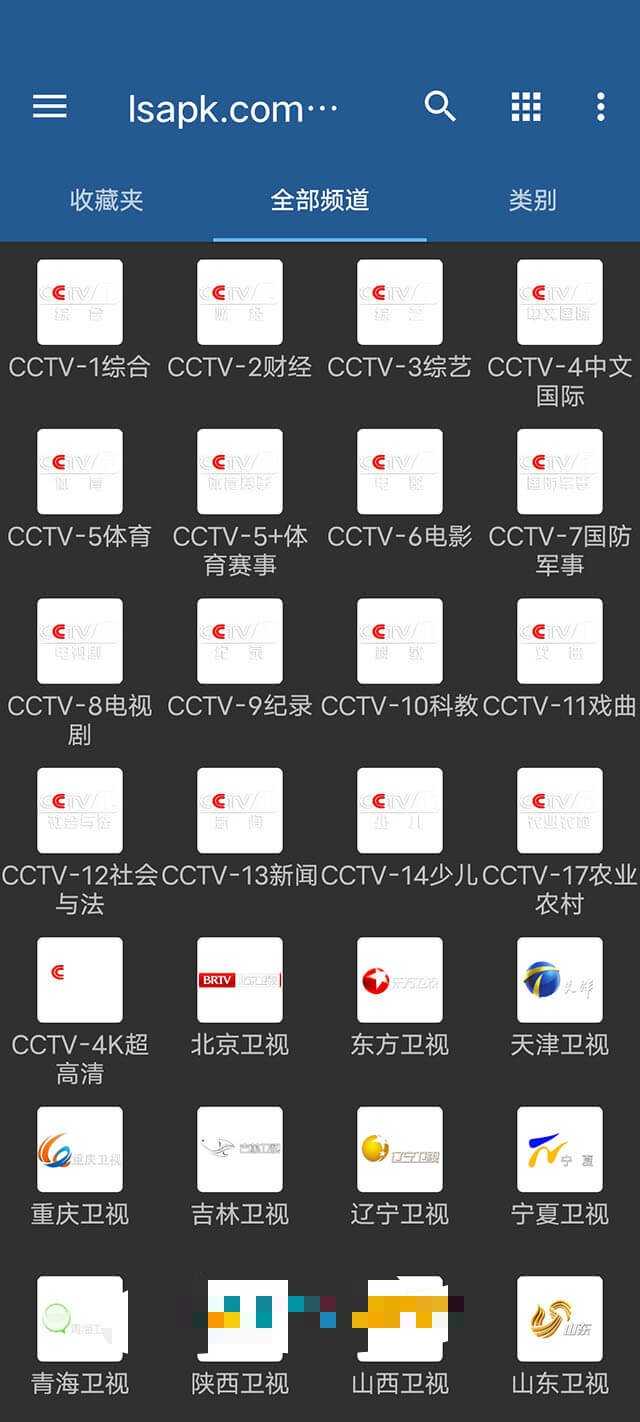Open the hamburger drawer menu

tap(50, 107)
